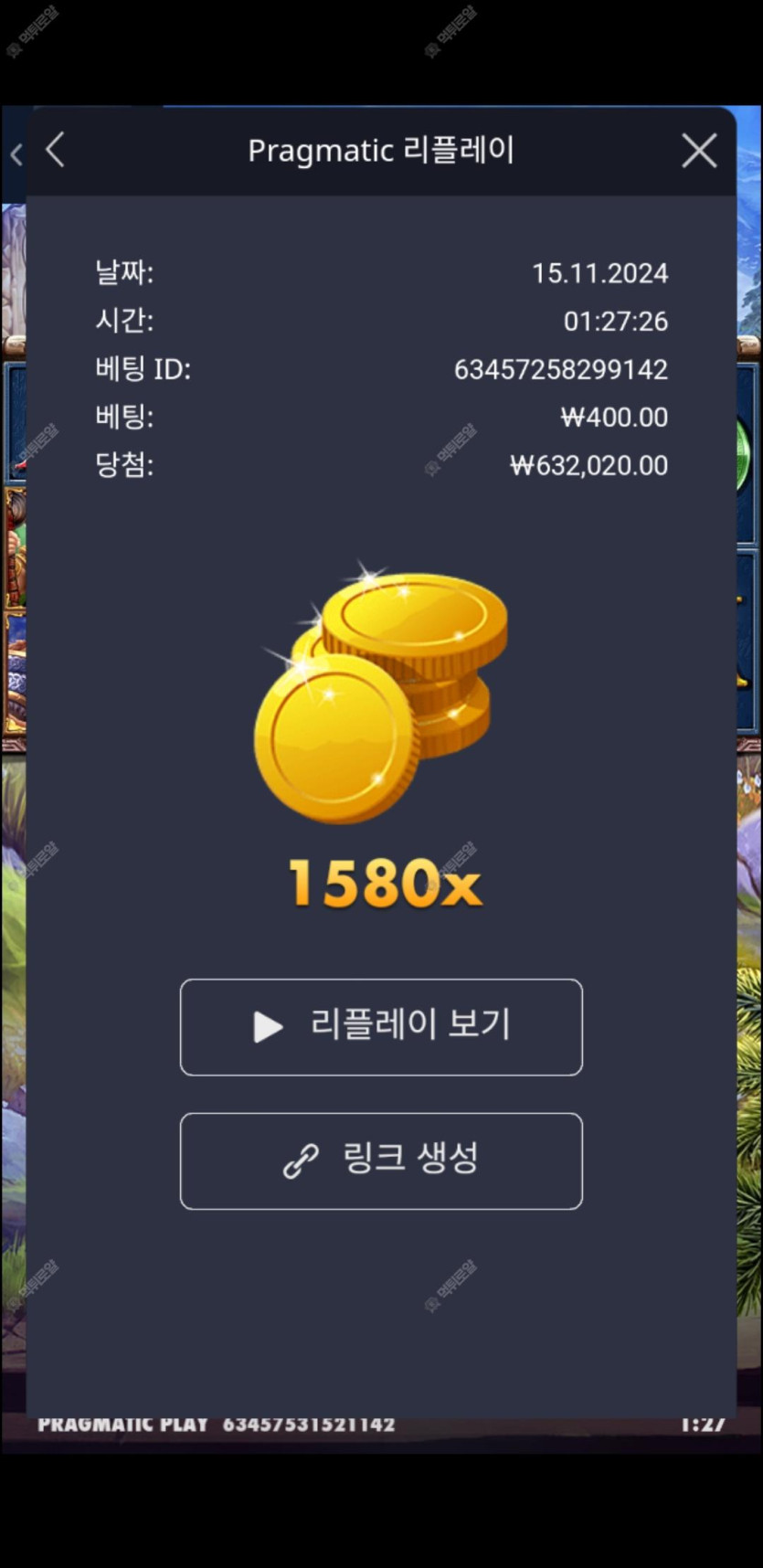Close the Pragmatic replay dialog
Viewport: 763px width, 1568px height.
pos(699,151)
